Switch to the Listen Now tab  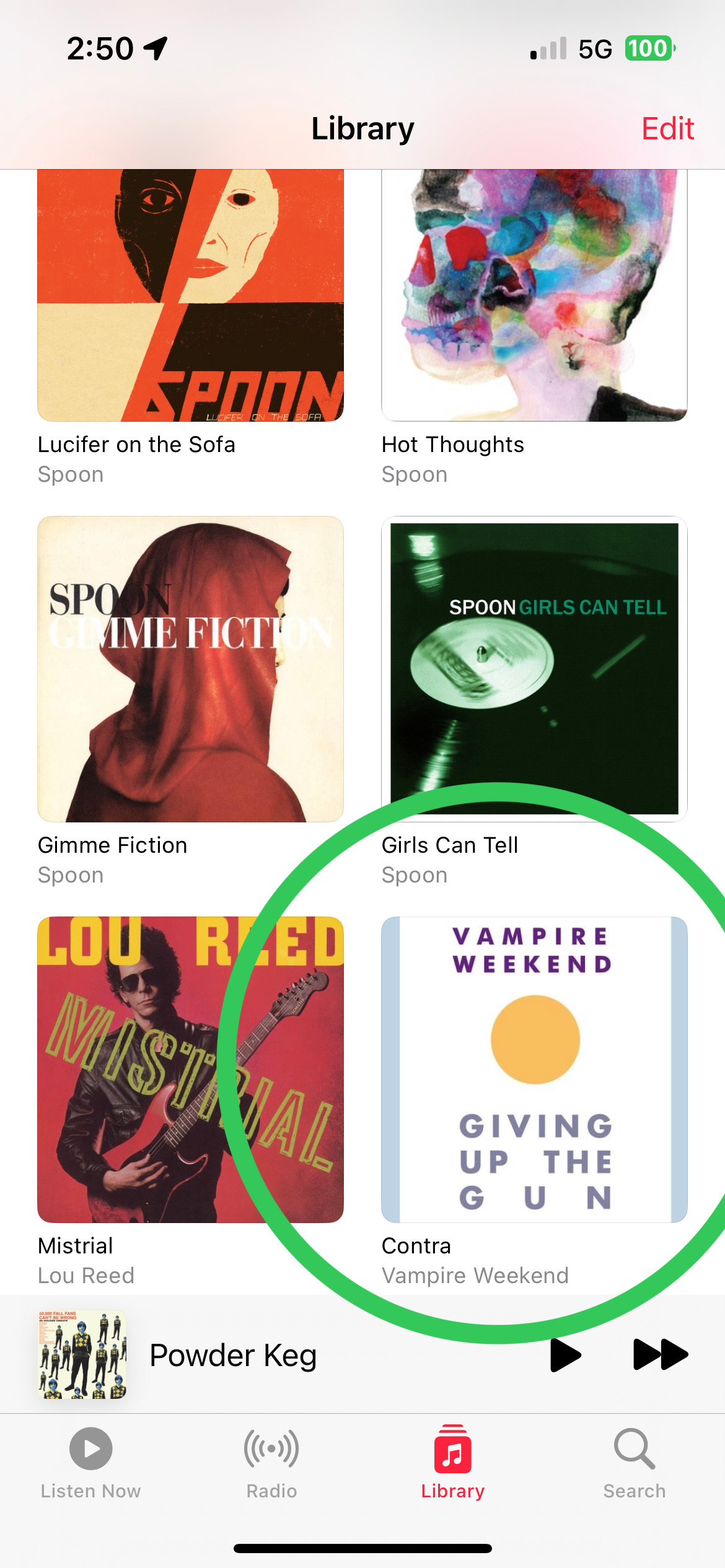(90, 1461)
